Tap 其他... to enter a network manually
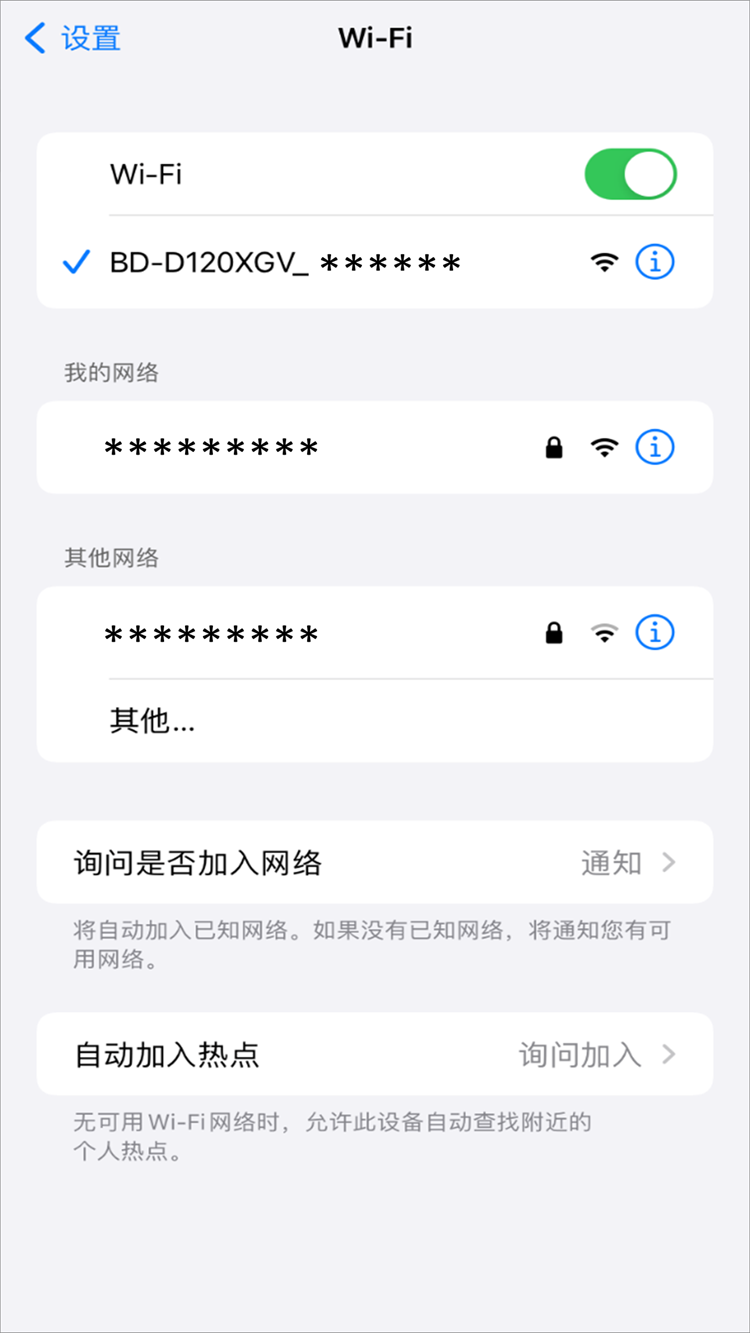 (x=375, y=720)
